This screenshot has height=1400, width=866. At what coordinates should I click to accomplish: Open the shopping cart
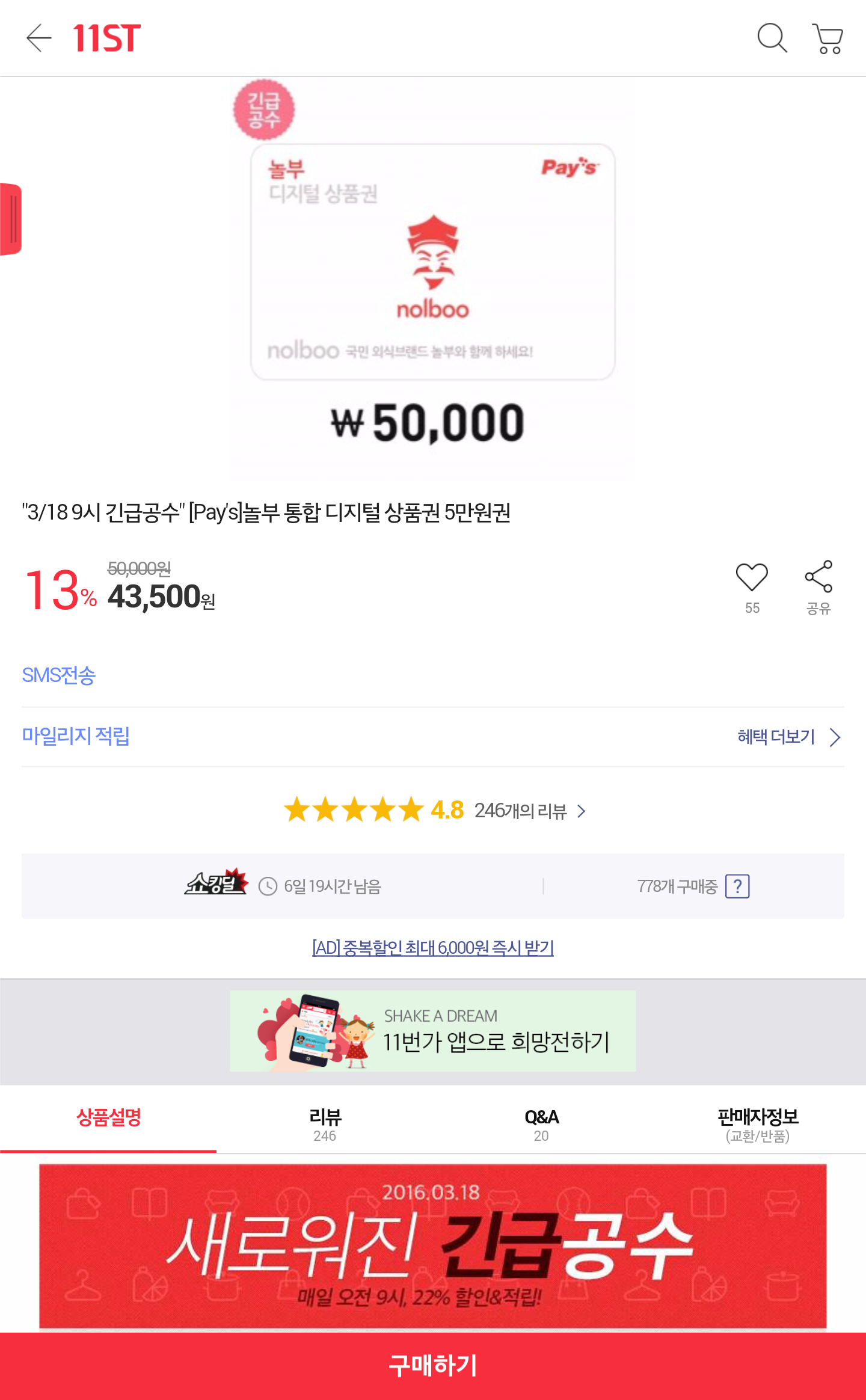(828, 38)
